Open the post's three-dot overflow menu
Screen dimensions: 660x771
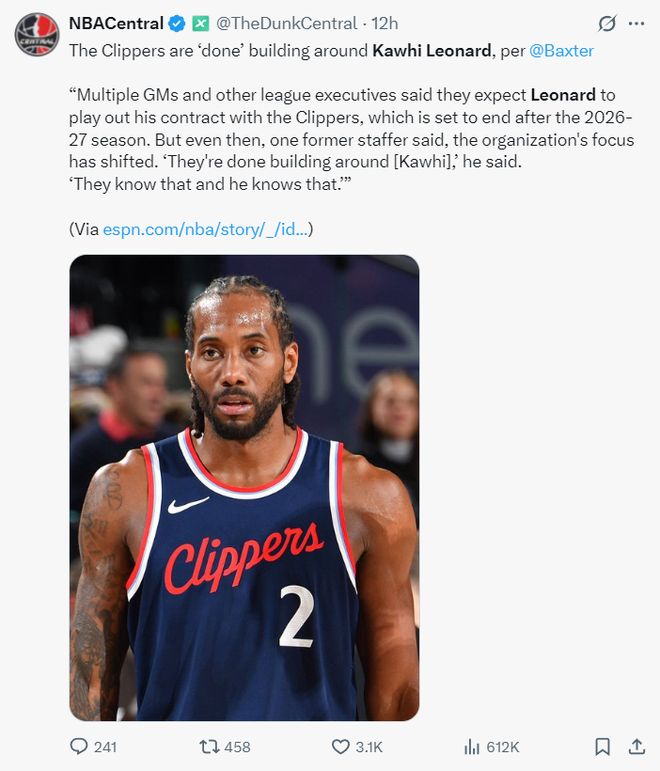(x=636, y=23)
